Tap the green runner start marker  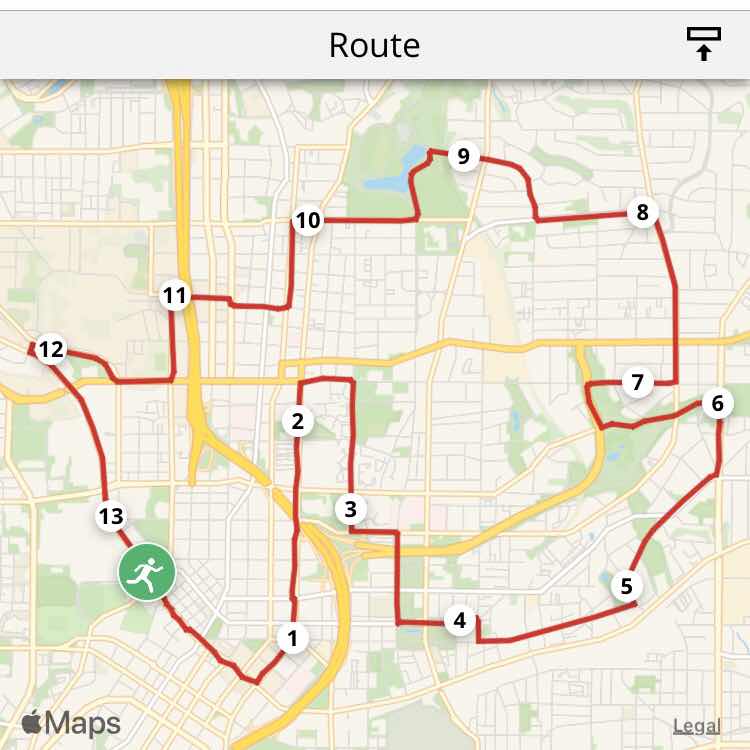[x=147, y=573]
